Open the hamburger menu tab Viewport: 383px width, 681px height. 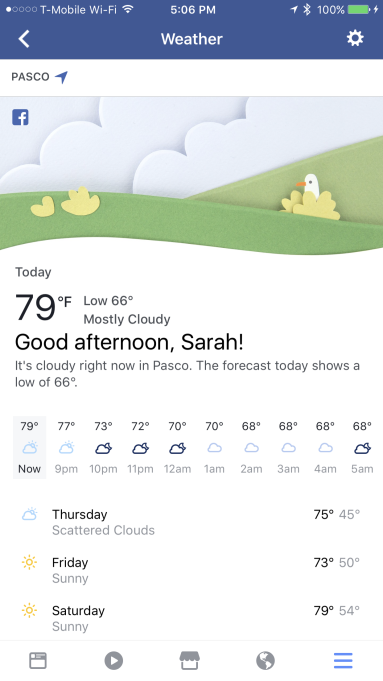click(x=343, y=661)
